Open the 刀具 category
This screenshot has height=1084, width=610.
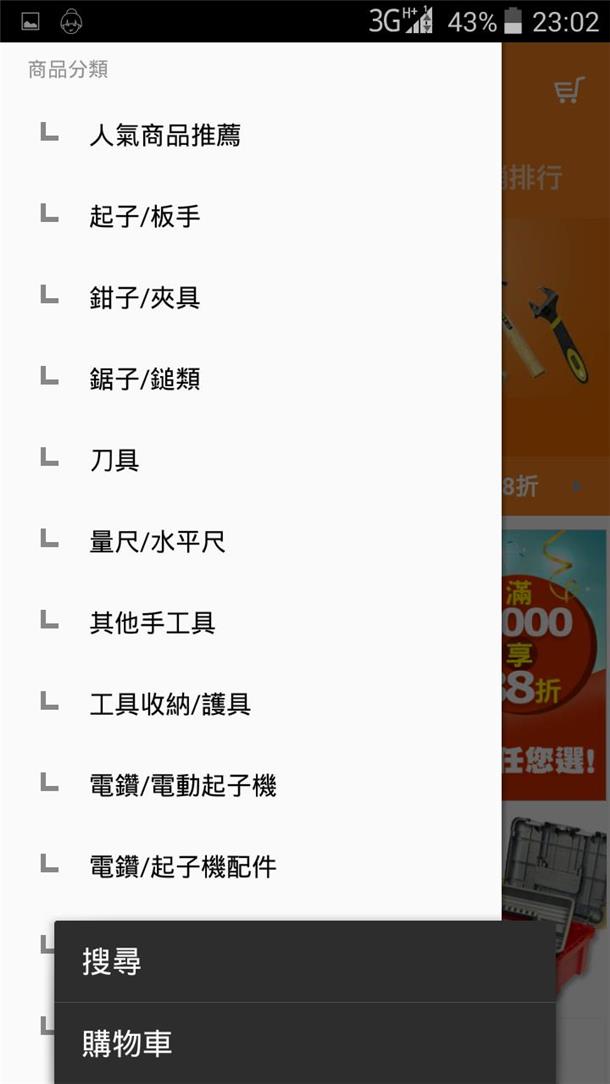250,460
